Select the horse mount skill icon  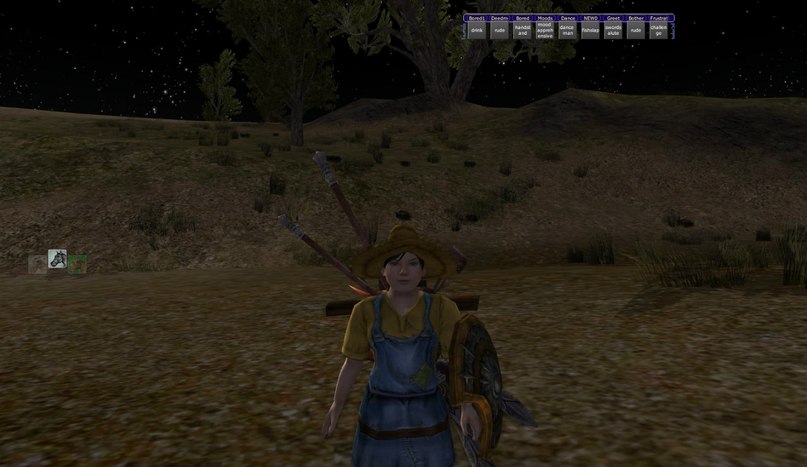tap(58, 259)
